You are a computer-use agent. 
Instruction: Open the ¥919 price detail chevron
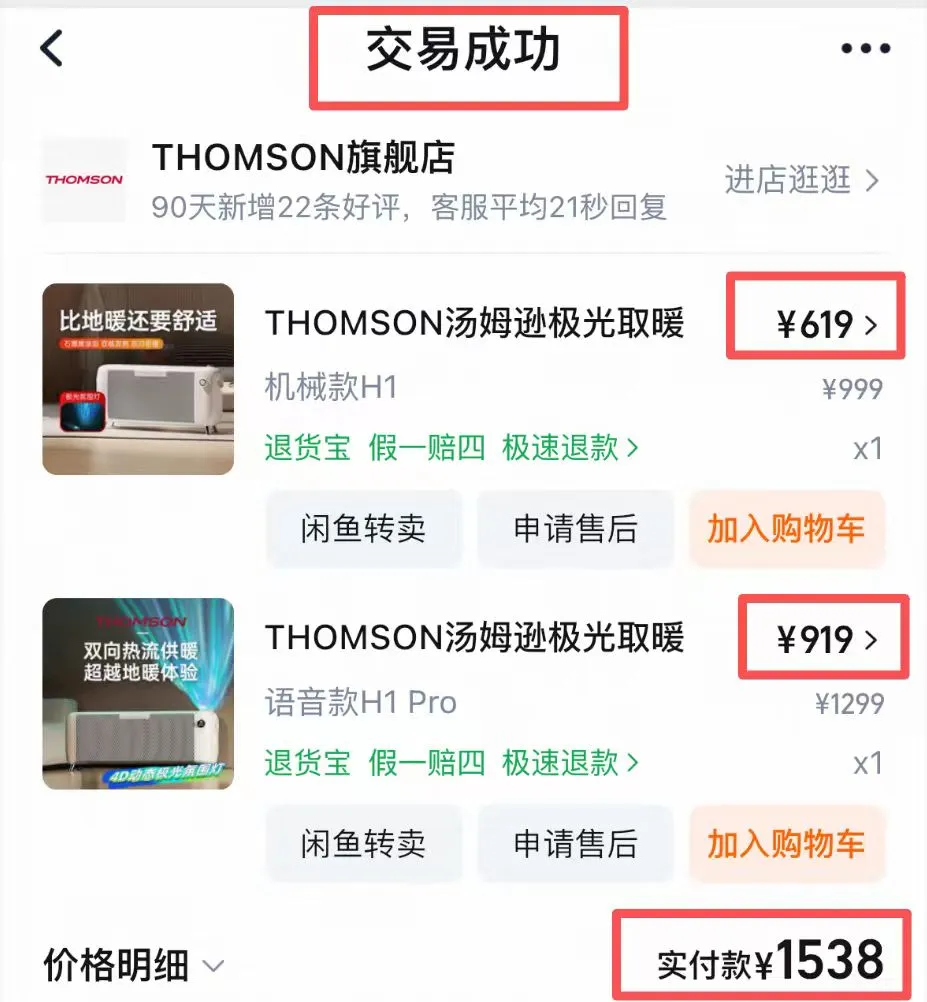[870, 640]
